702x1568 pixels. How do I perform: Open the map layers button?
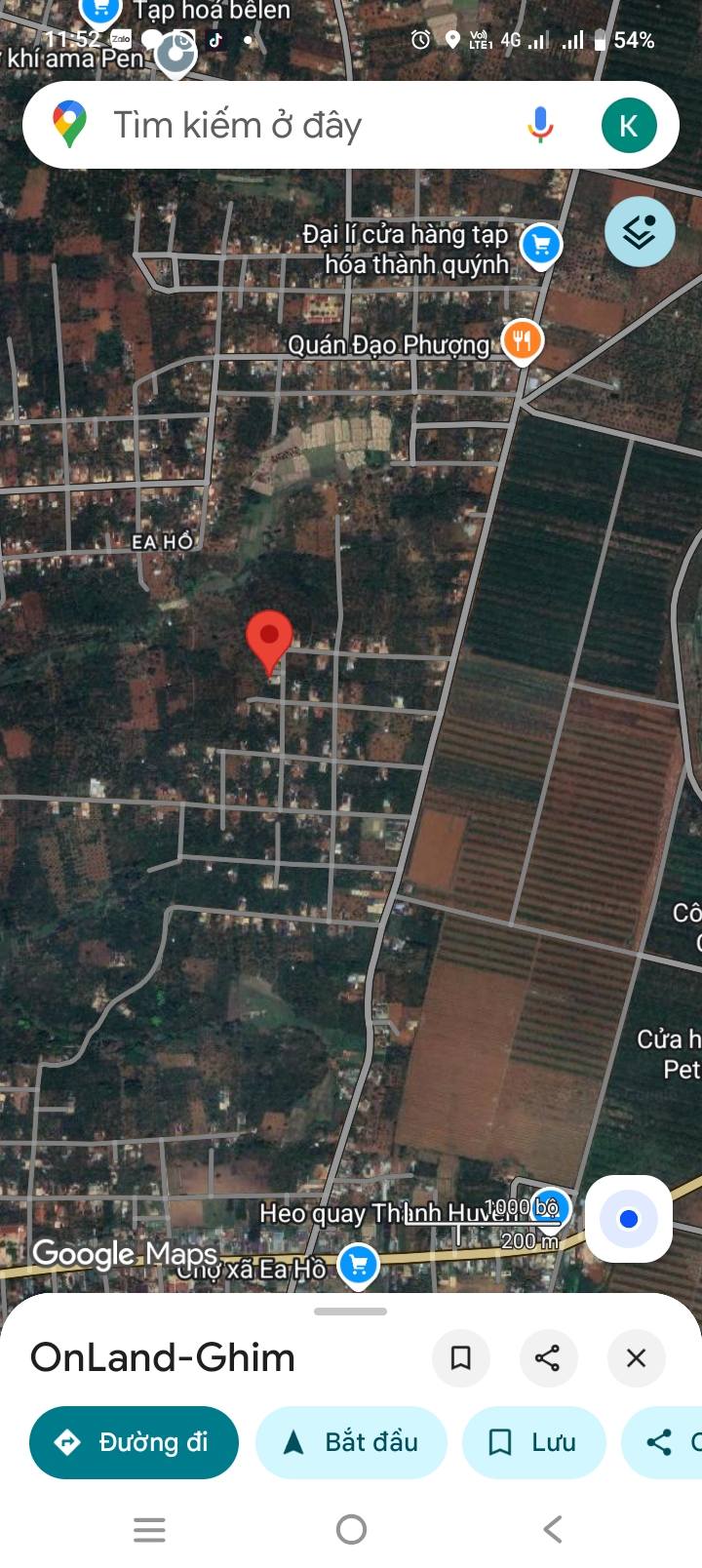[x=640, y=232]
